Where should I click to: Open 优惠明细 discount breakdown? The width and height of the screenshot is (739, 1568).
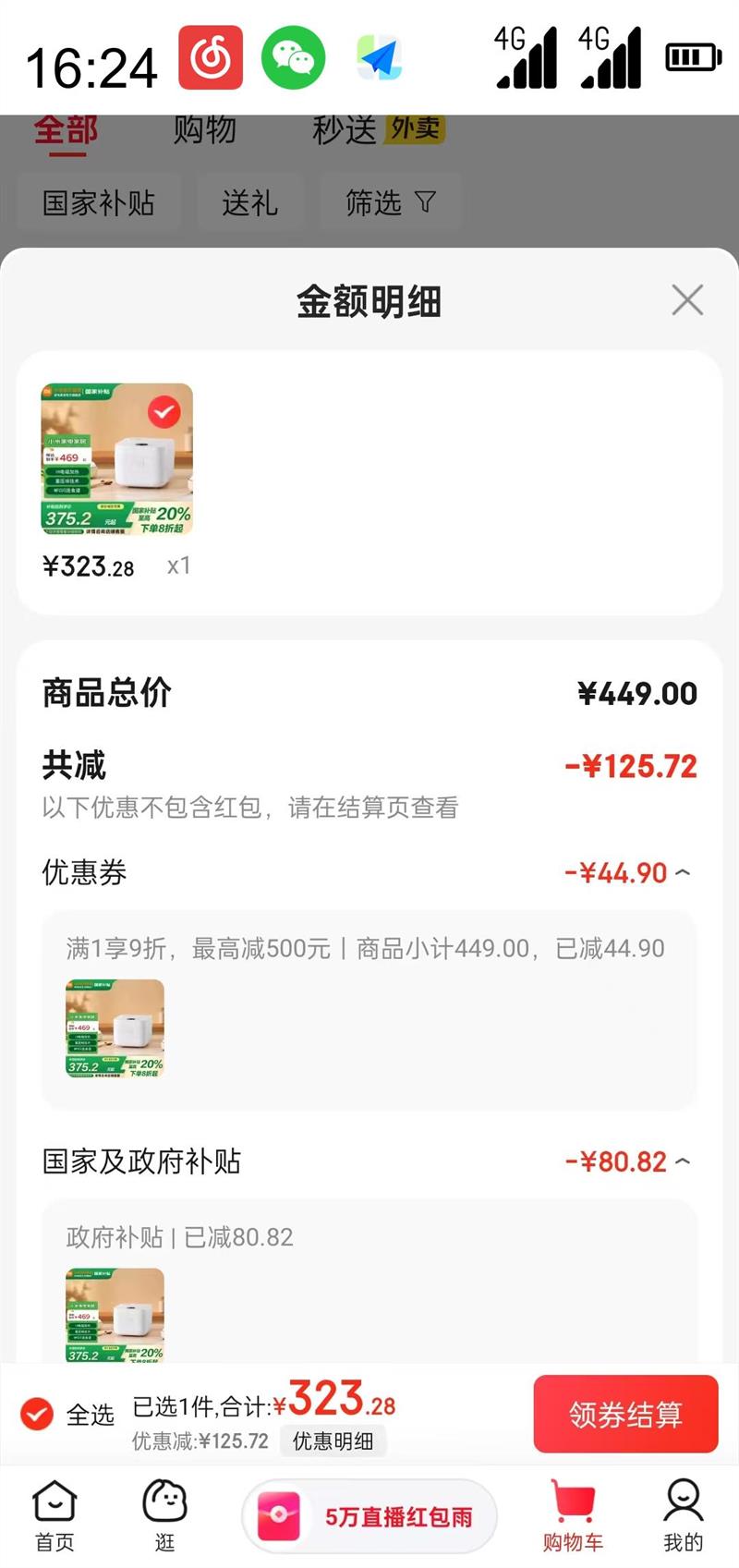(x=333, y=1441)
